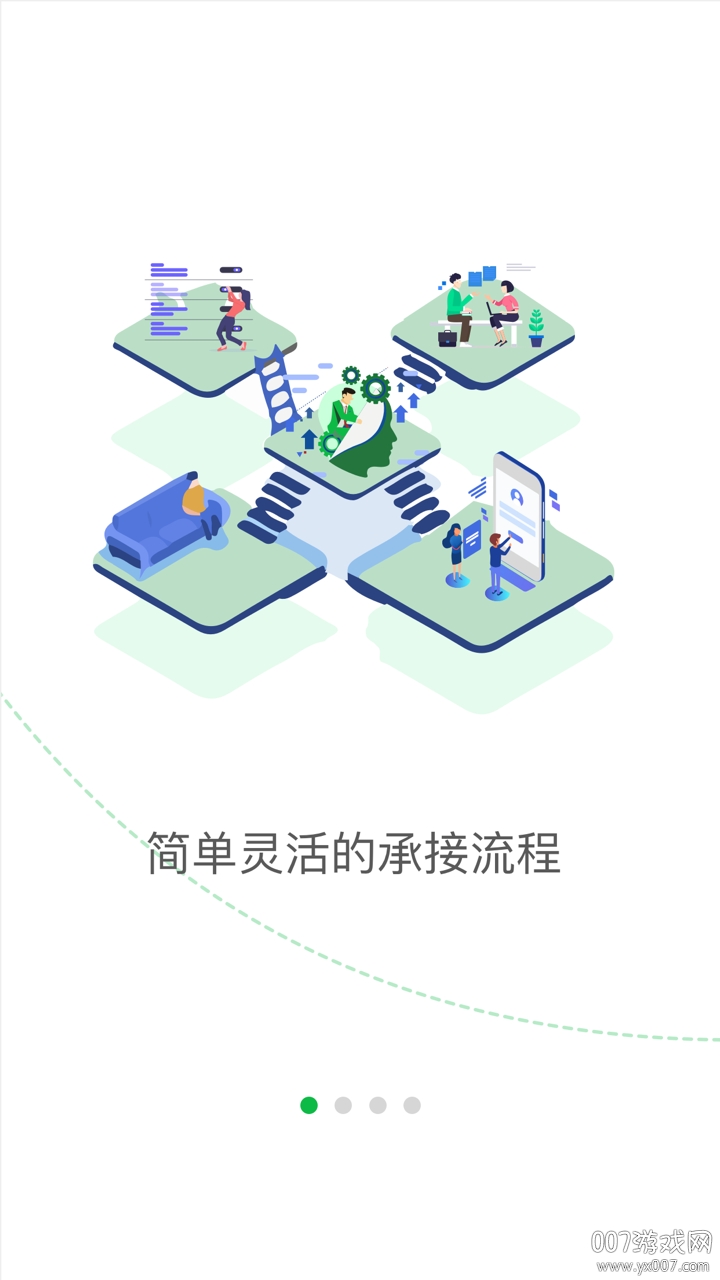Go to the third onboarding page dot
Screen dimensions: 720x1280
point(378,1105)
